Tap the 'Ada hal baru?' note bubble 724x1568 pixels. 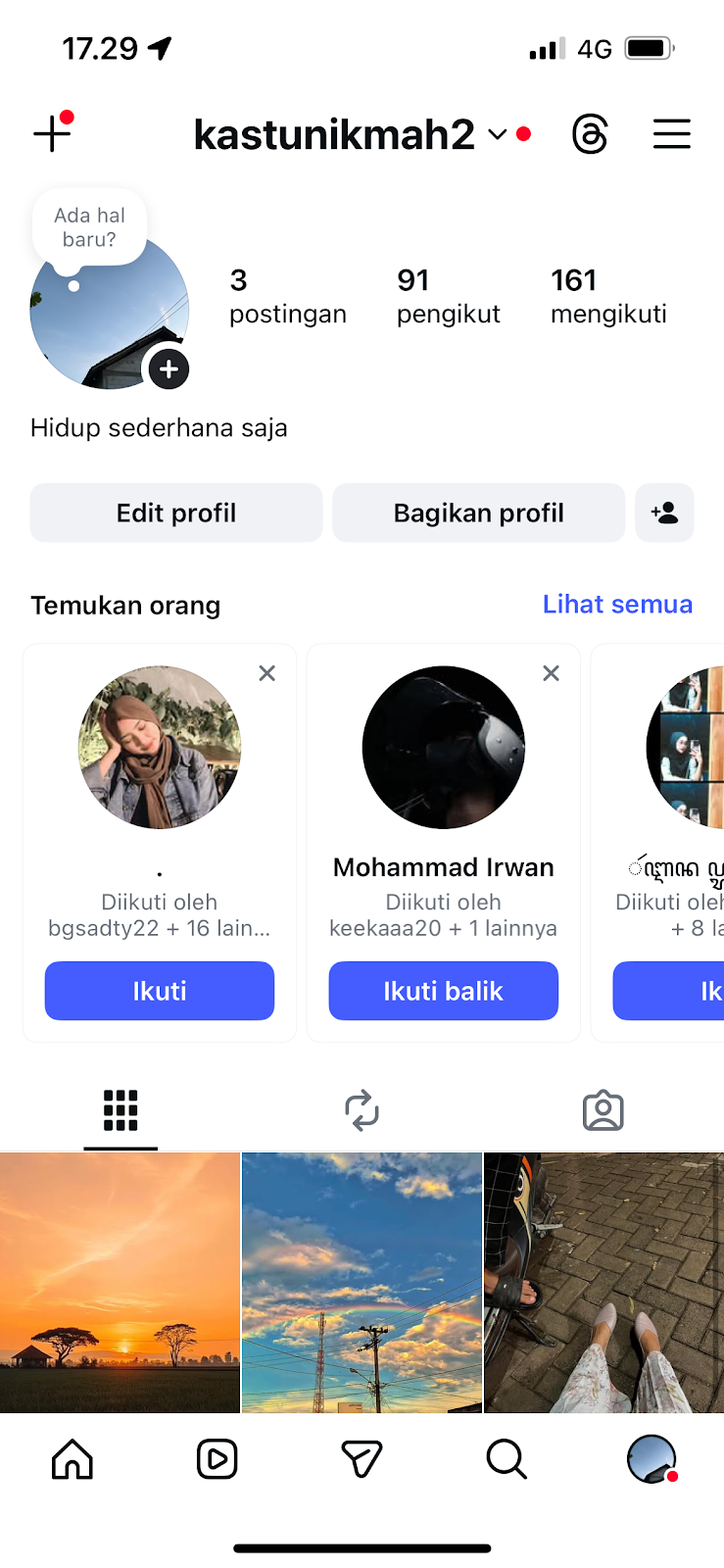tap(89, 227)
